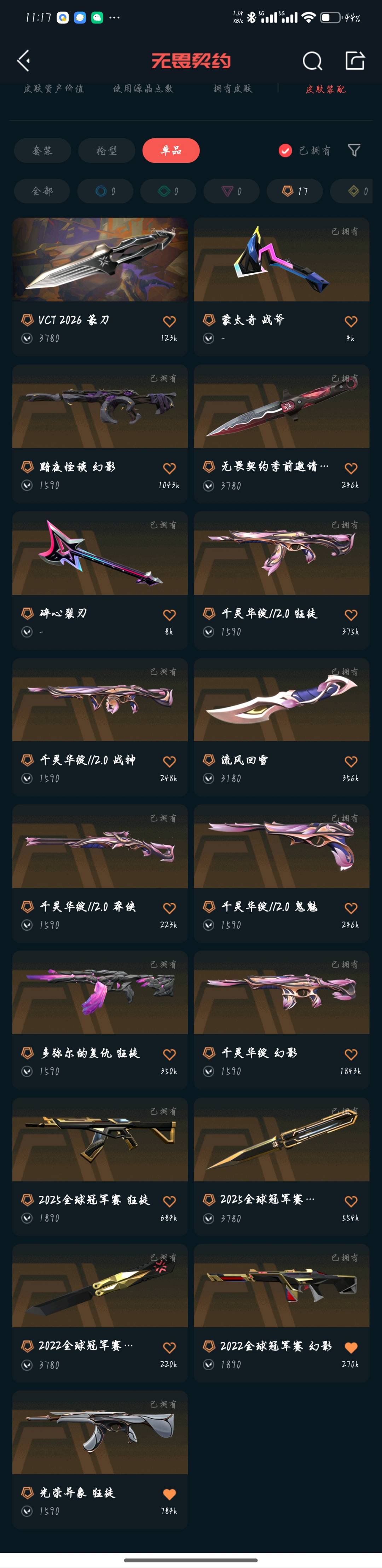Favorite the 千灵华绽 幻影 skin

[x=351, y=1054]
